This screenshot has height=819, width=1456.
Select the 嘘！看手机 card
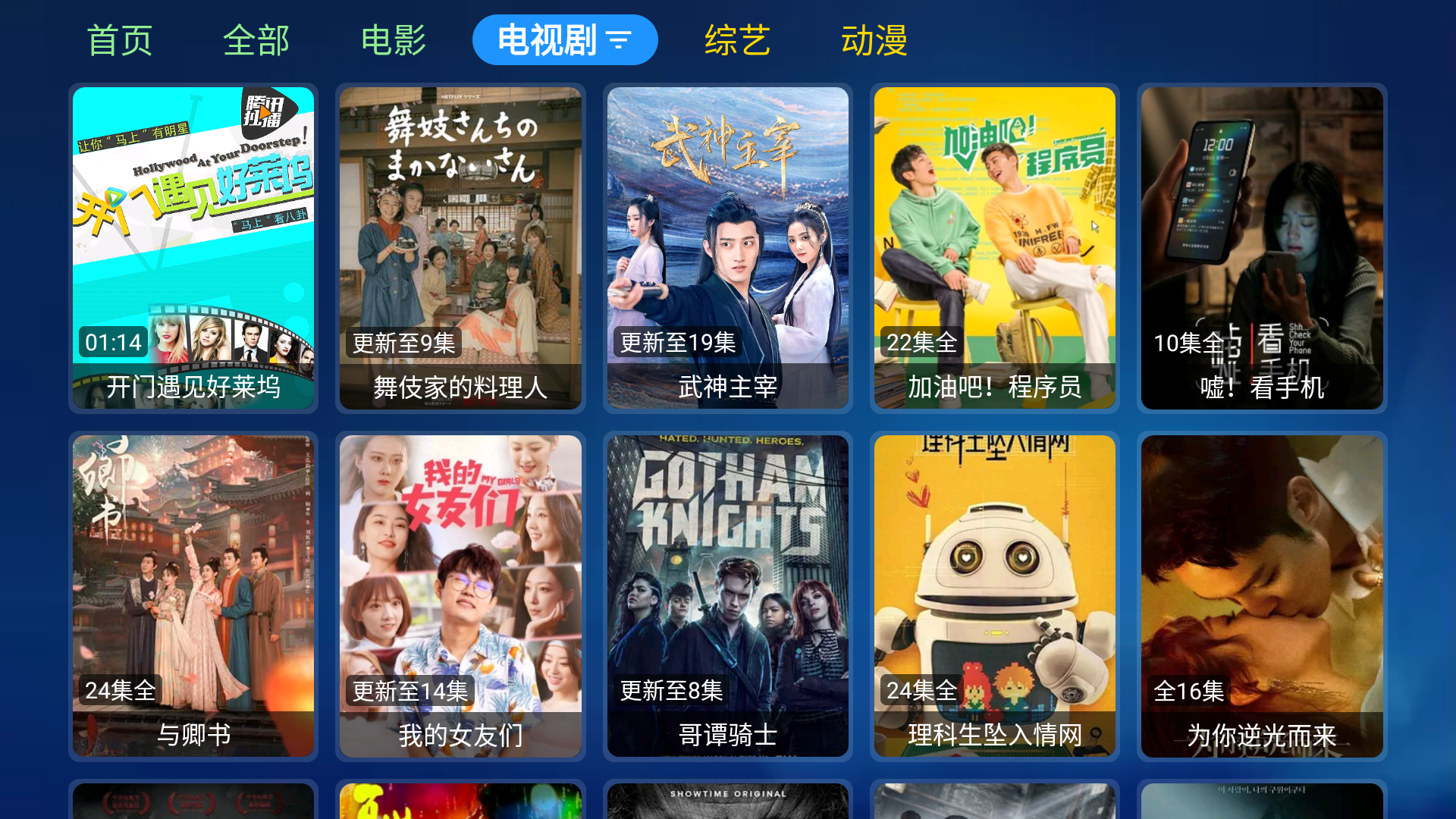click(1262, 248)
